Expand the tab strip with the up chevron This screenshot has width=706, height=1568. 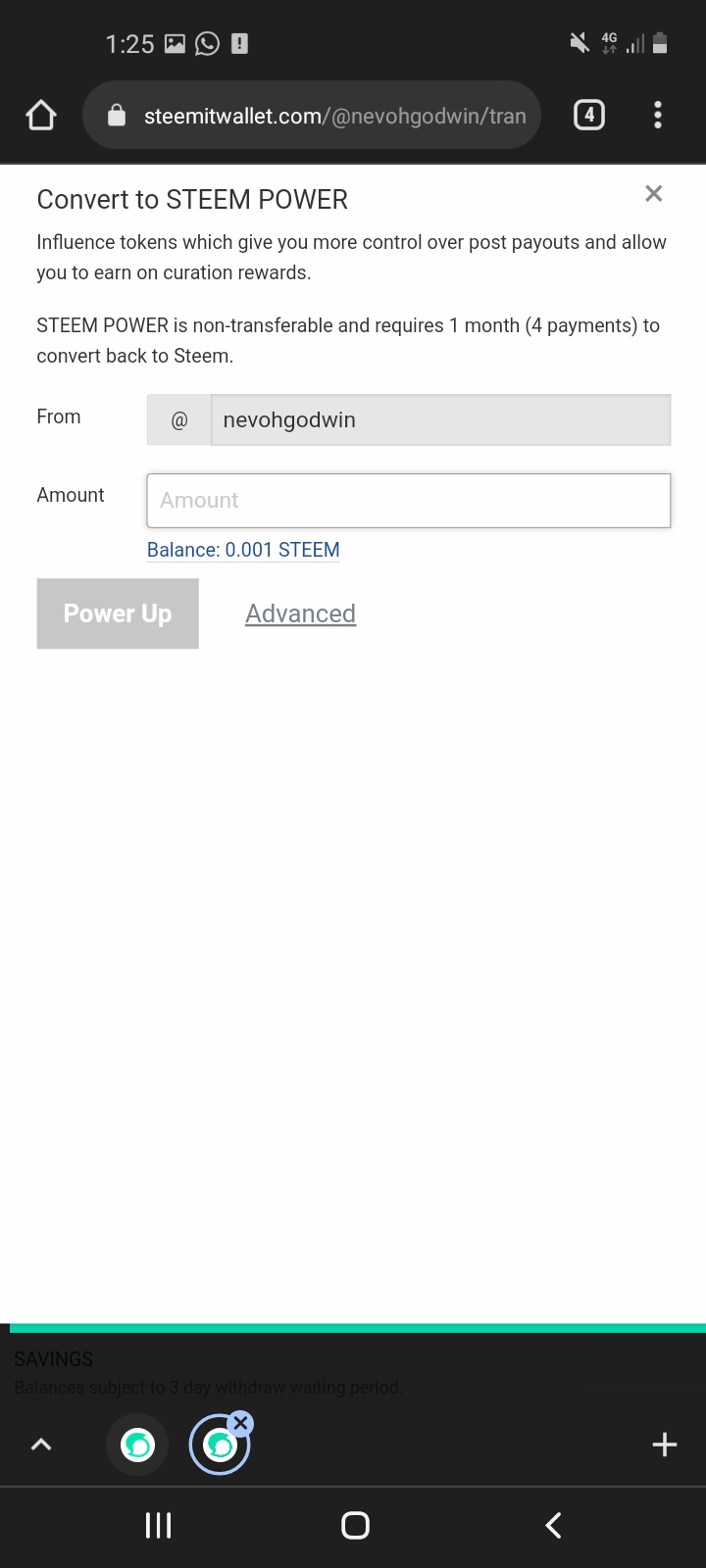click(x=41, y=1445)
